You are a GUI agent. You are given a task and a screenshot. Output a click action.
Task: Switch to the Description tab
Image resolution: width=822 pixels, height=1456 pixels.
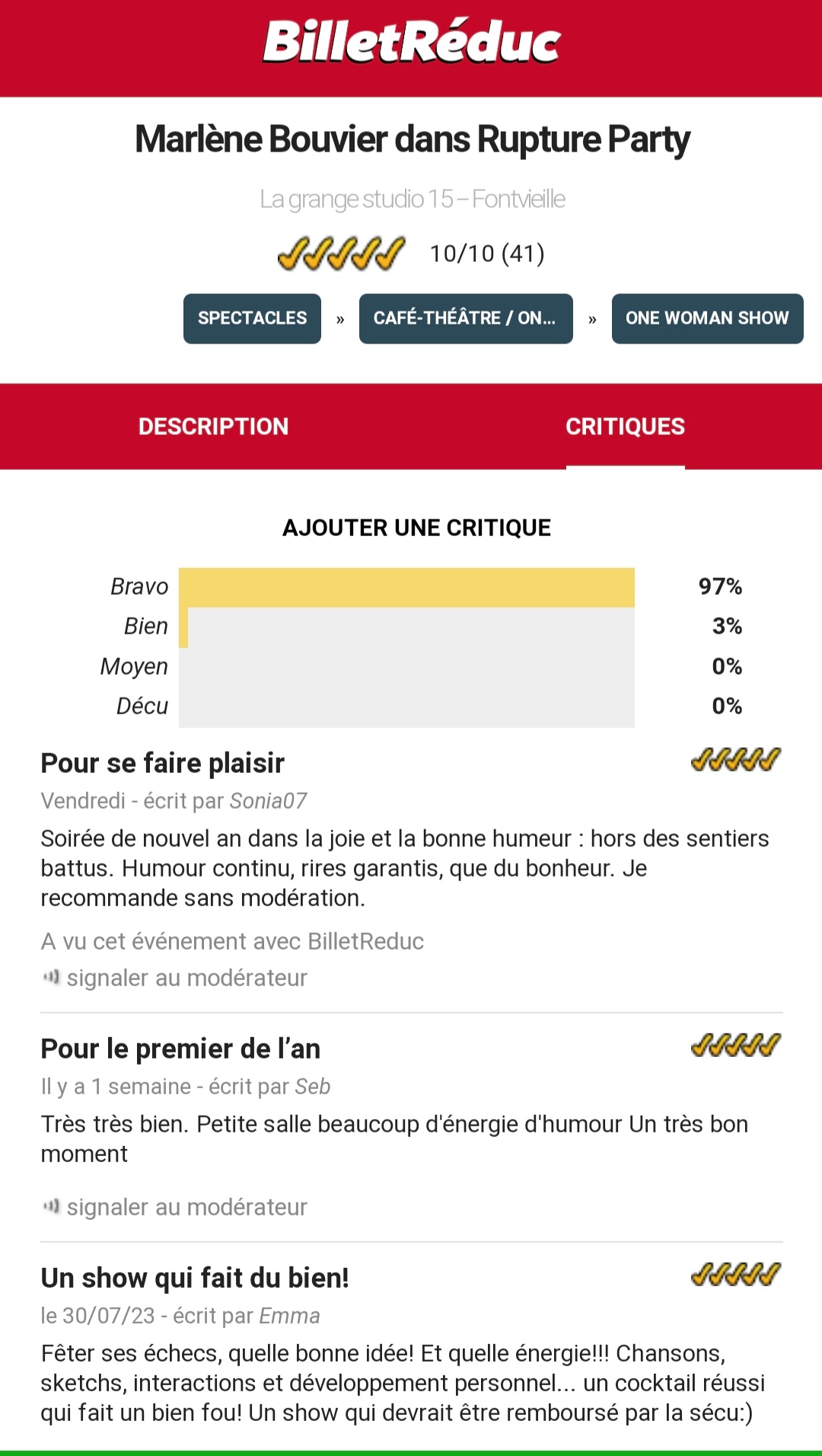tap(213, 426)
